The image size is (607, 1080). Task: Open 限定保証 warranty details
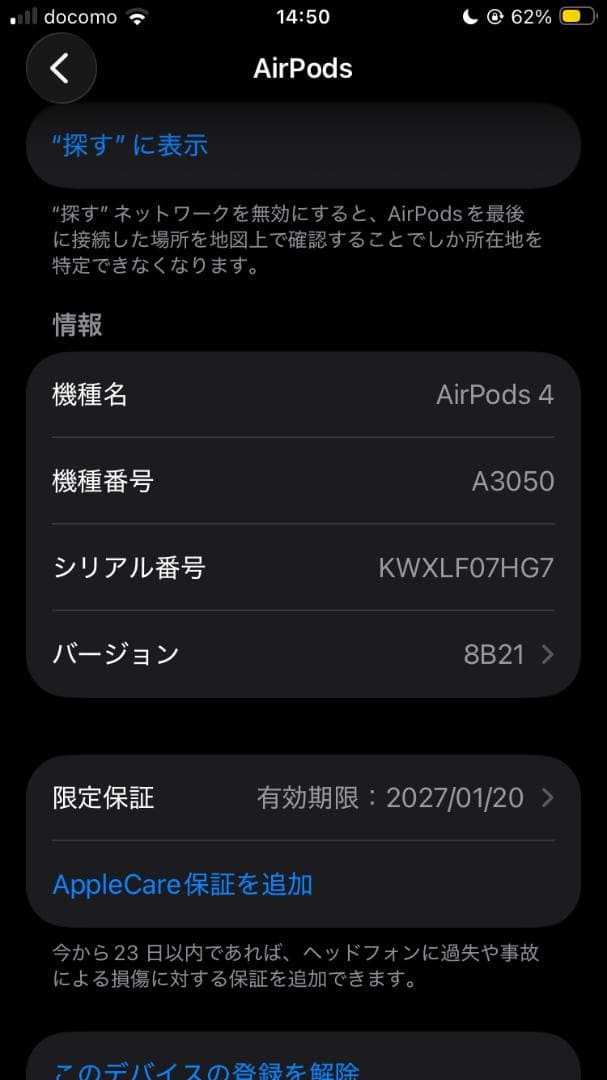pos(302,798)
